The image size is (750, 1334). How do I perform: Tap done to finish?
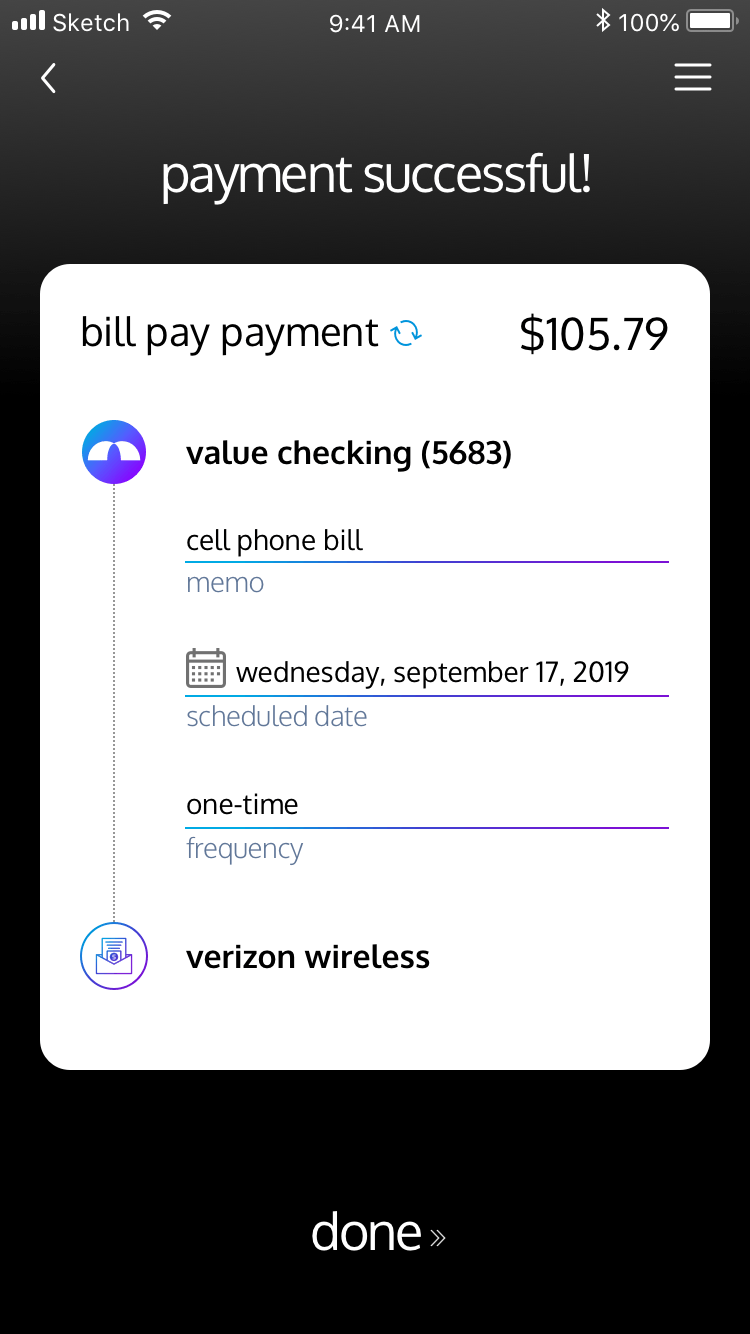tap(376, 1233)
